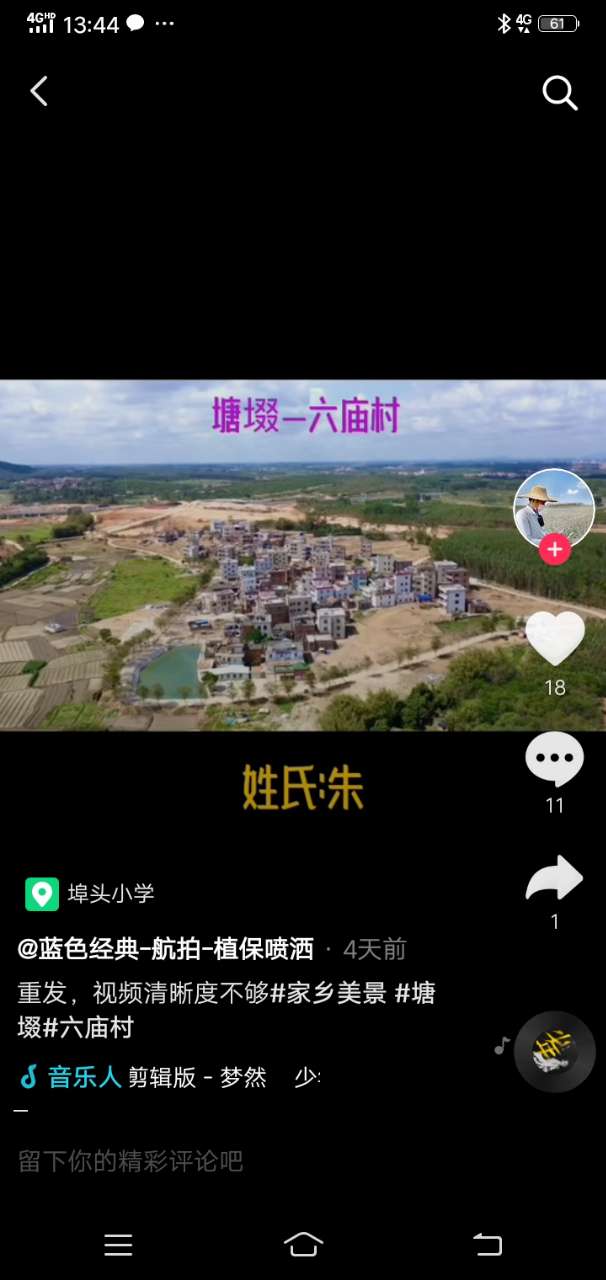
Task: Open the #家乡美景 hashtag
Action: point(328,994)
